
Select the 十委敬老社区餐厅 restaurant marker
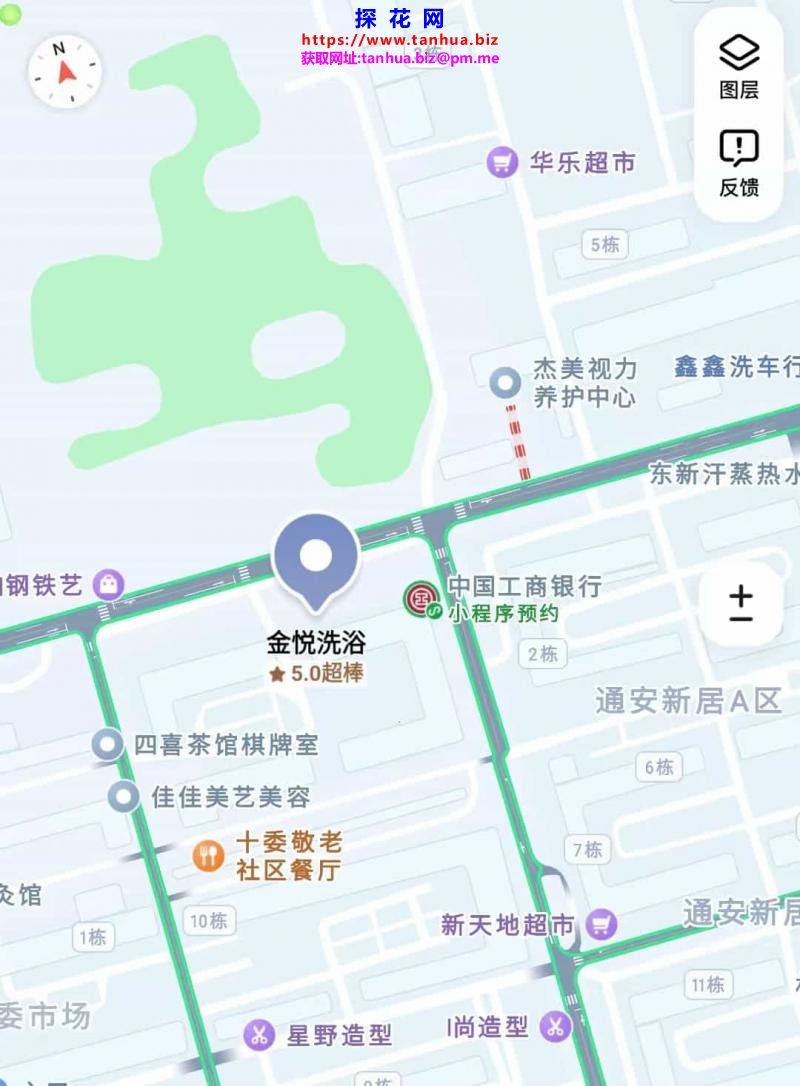pyautogui.click(x=208, y=856)
